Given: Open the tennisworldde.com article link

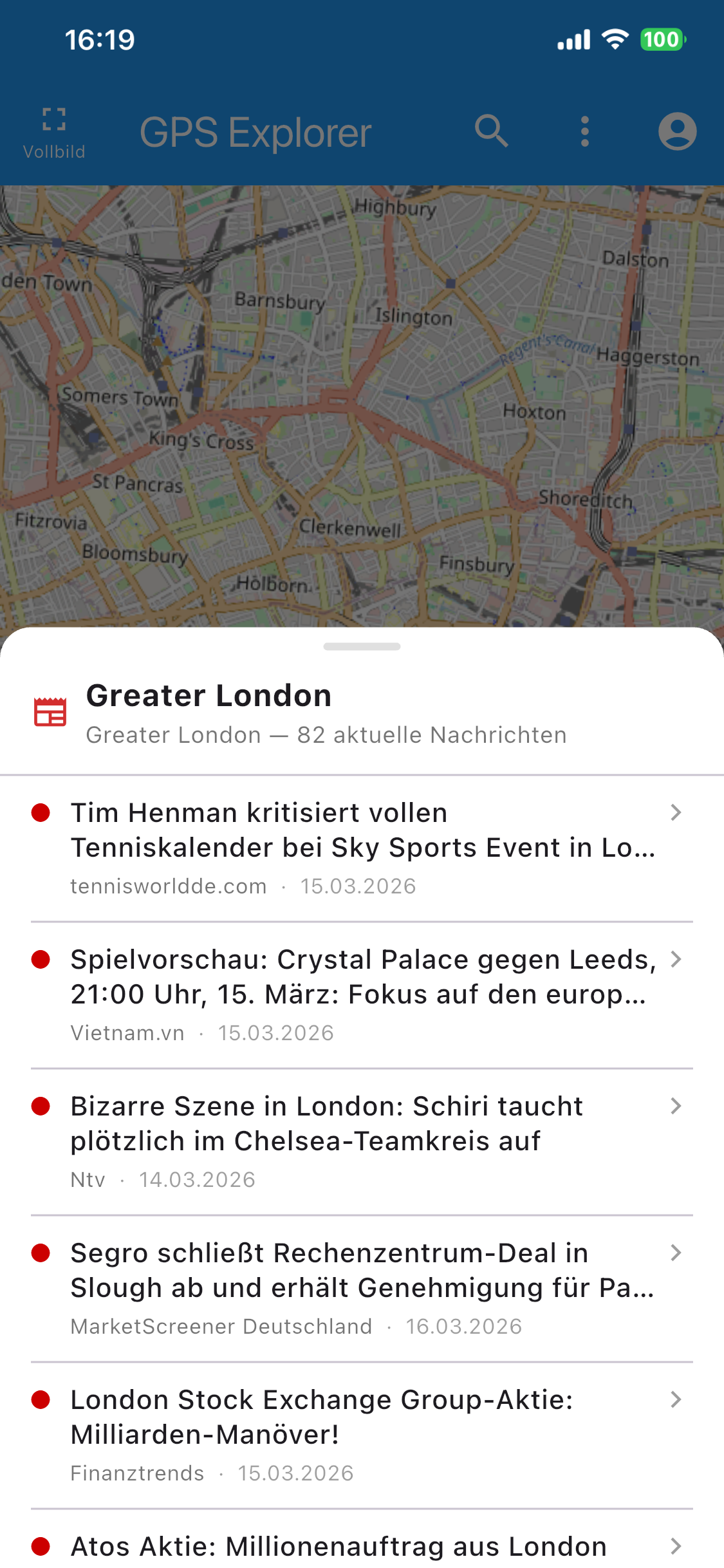Looking at the screenshot, I should (x=168, y=886).
